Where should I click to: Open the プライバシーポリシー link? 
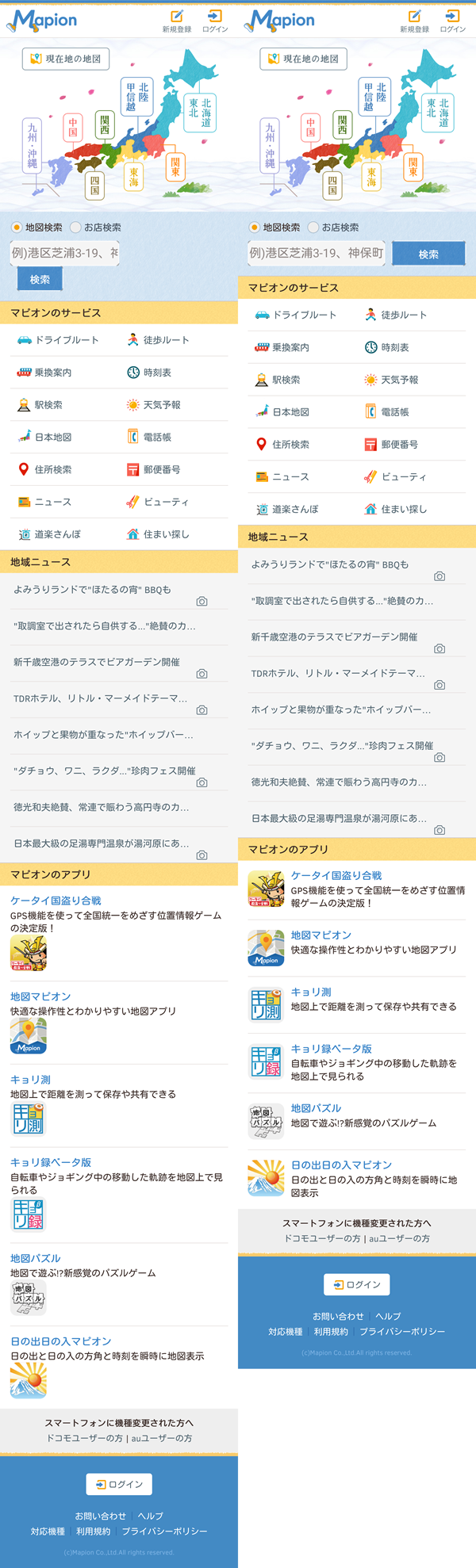(x=164, y=1532)
